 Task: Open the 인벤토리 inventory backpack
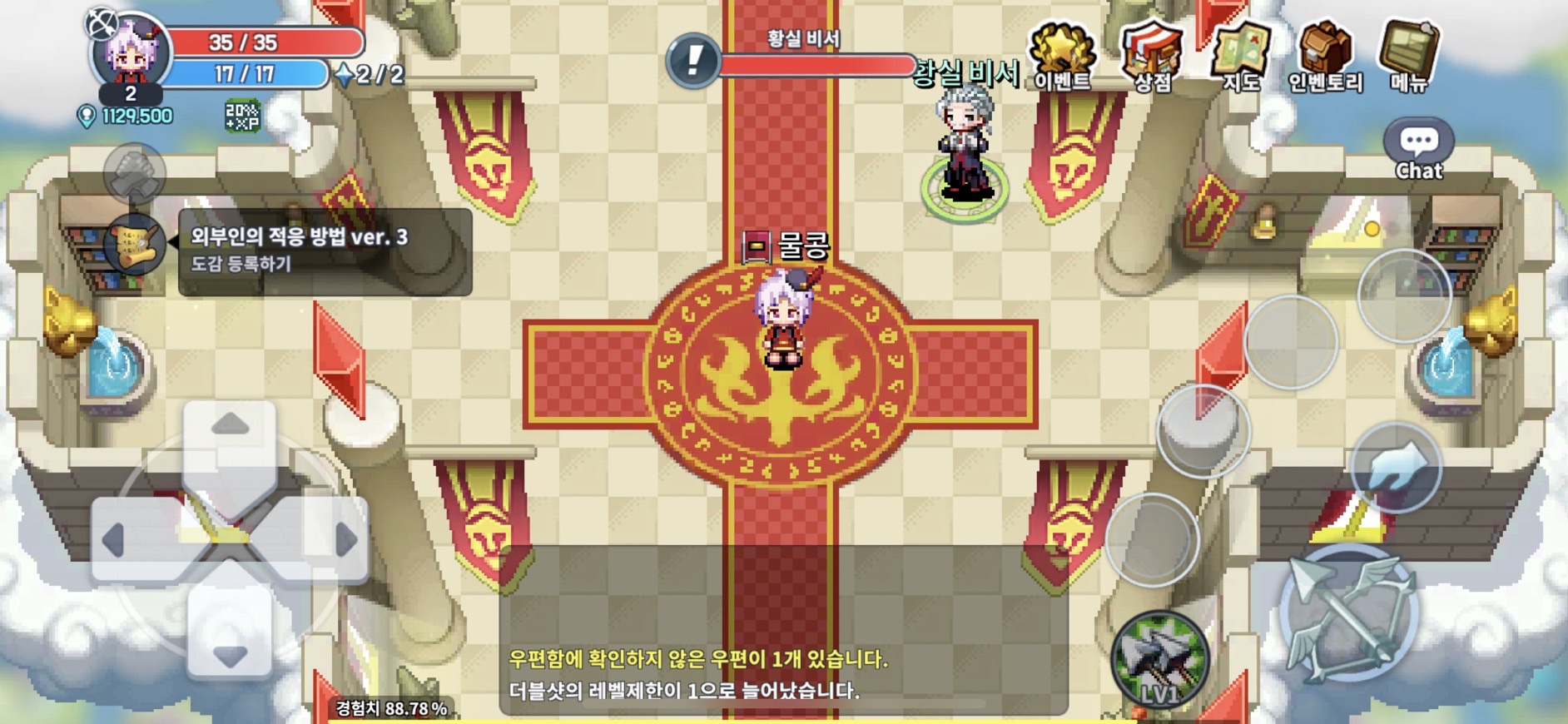1325,57
